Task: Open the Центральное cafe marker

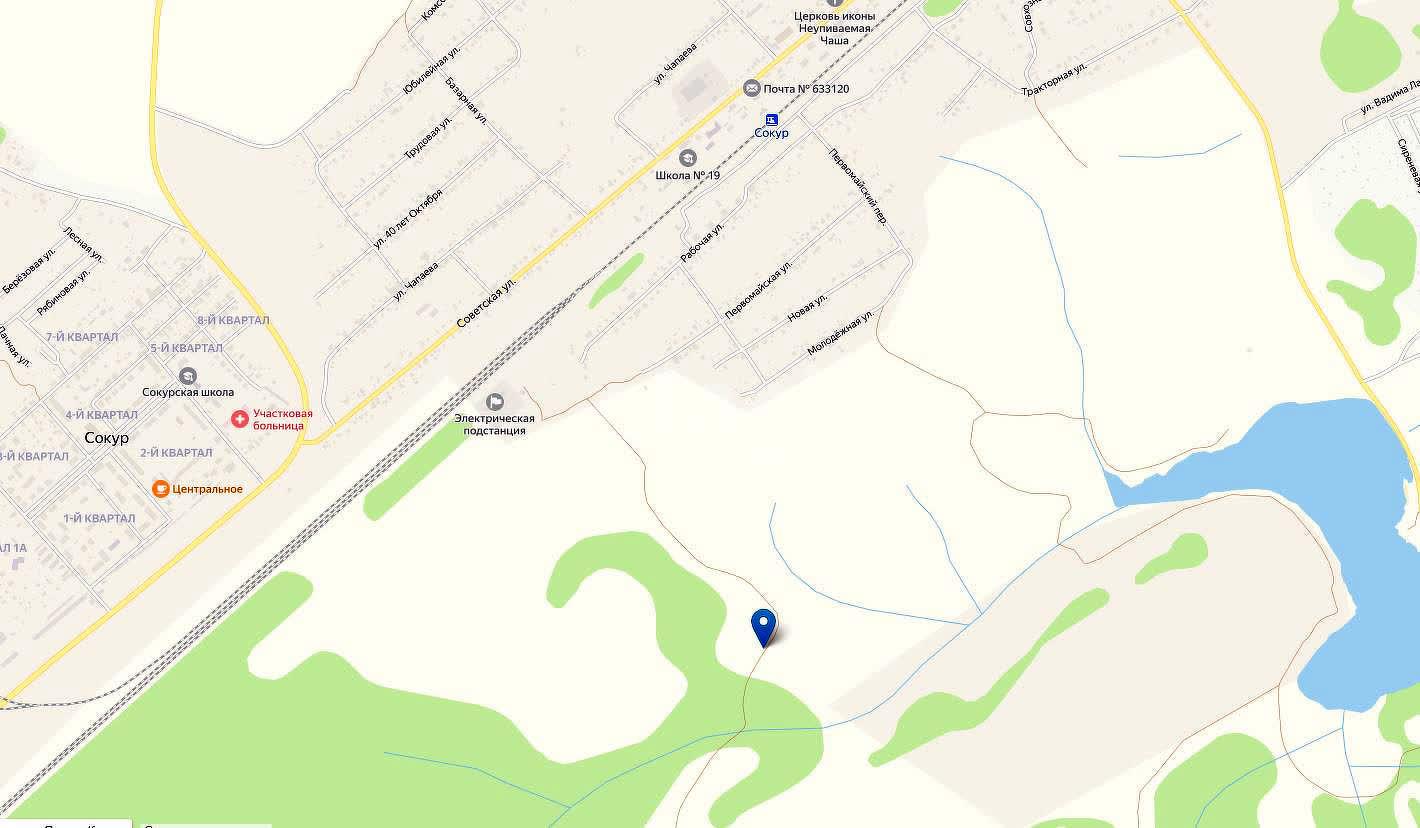Action: (160, 489)
